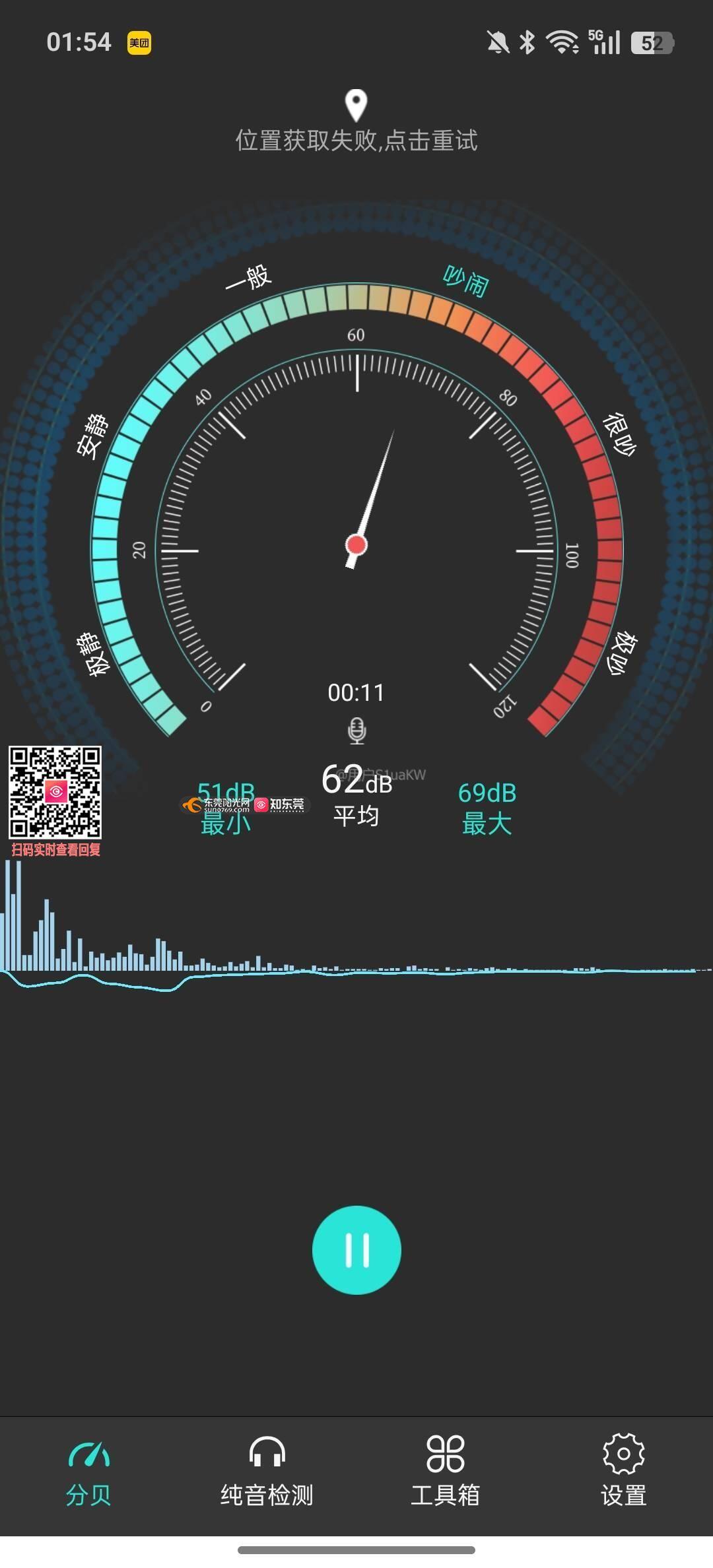Switch to the 纯音检测 tab
The width and height of the screenshot is (713, 1568).
[267, 1472]
